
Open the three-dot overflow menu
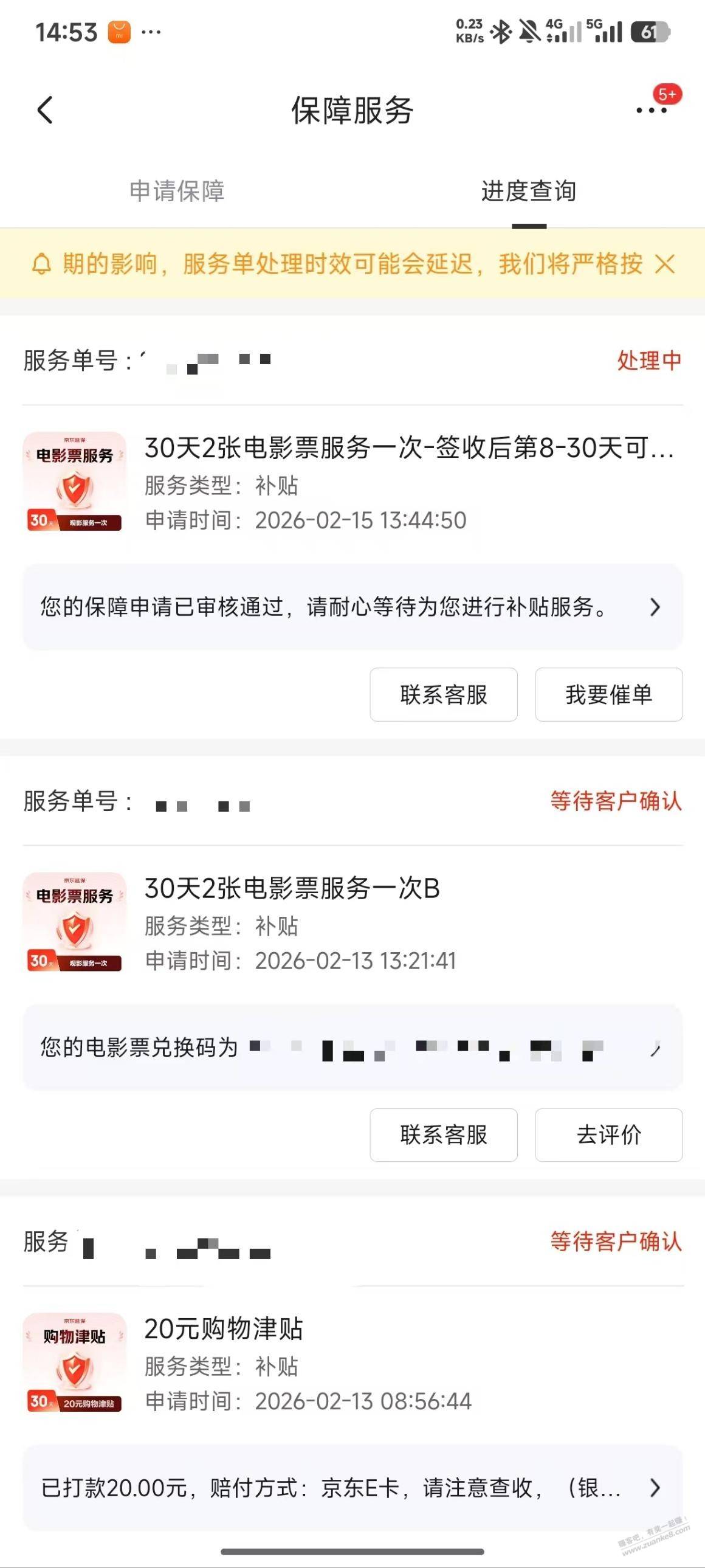point(652,110)
